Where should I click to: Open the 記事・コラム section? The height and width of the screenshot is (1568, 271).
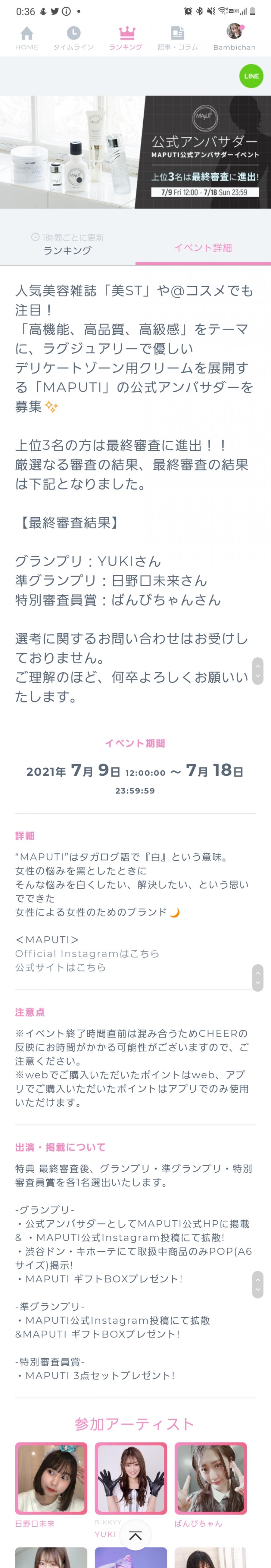click(178, 38)
